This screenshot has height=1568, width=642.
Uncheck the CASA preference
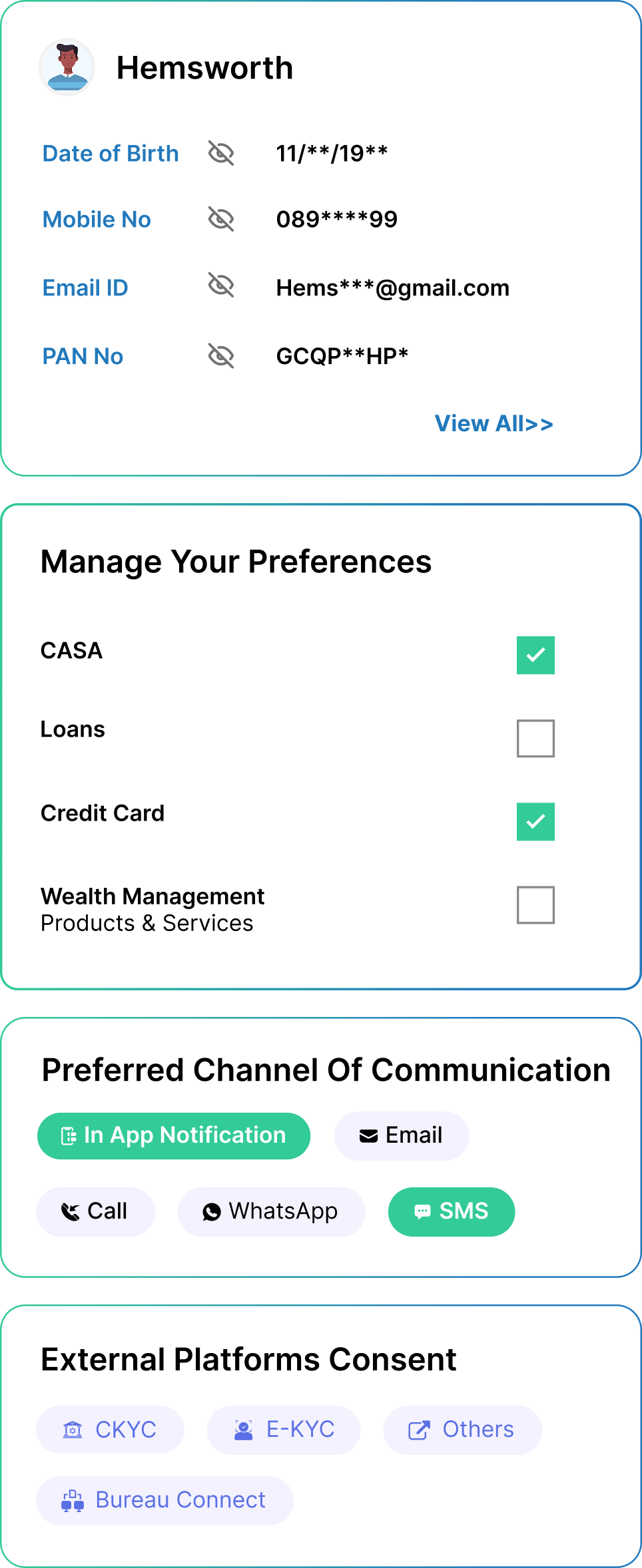[x=535, y=655]
